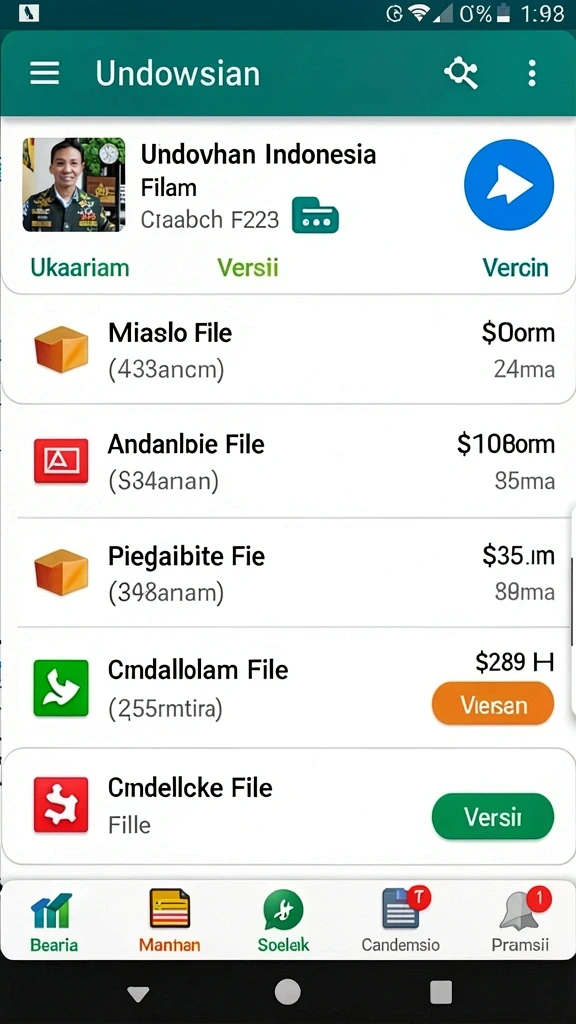576x1024 pixels.
Task: Open the overflow three-dot menu
Action: 532,73
